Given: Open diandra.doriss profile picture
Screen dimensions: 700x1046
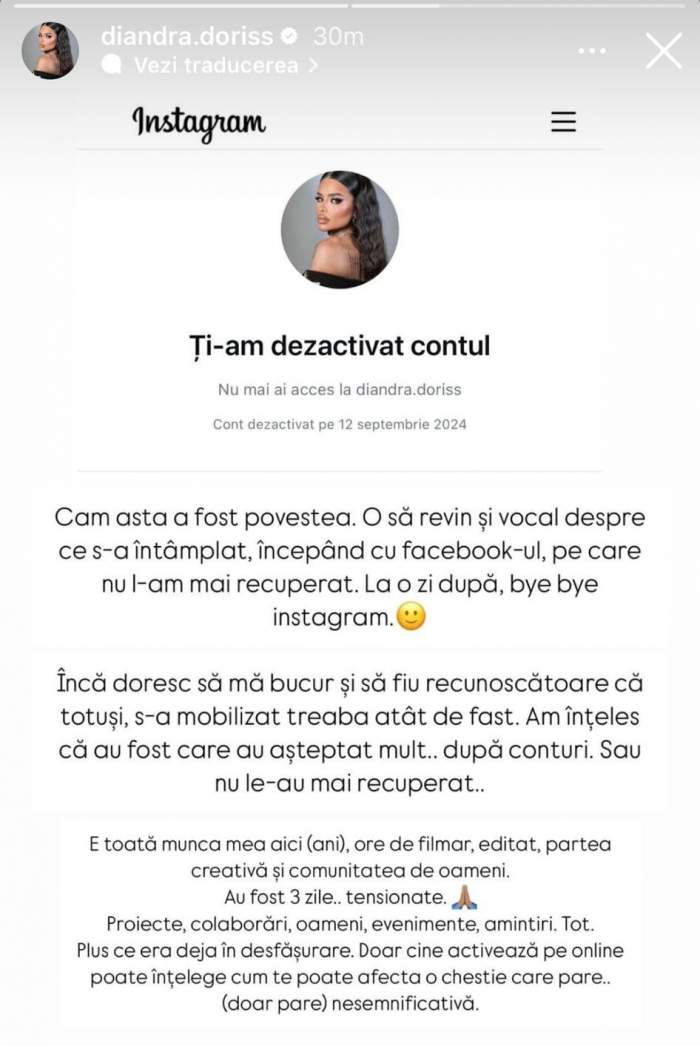Looking at the screenshot, I should coord(50,50).
